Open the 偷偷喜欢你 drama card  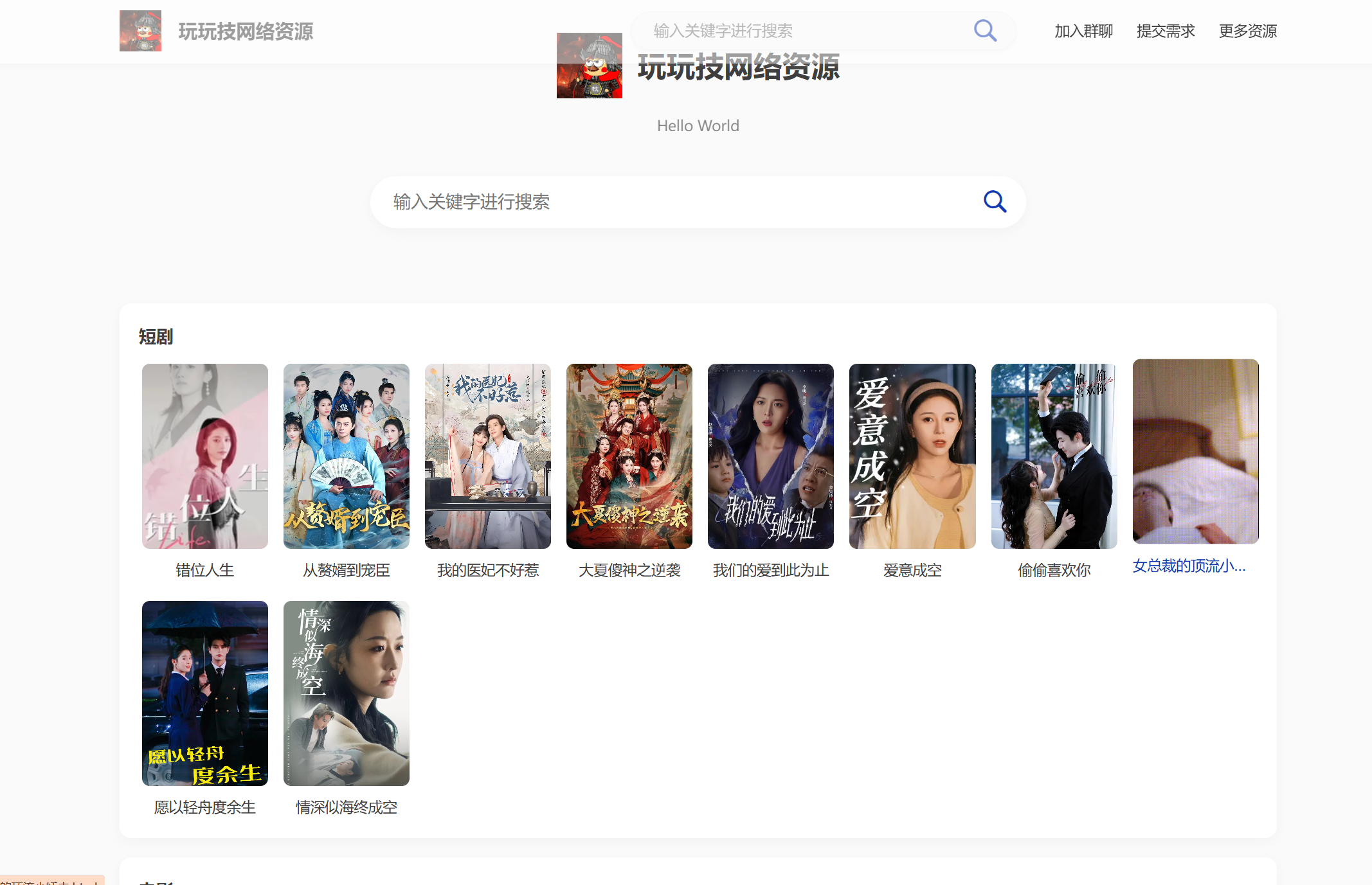tap(1054, 456)
